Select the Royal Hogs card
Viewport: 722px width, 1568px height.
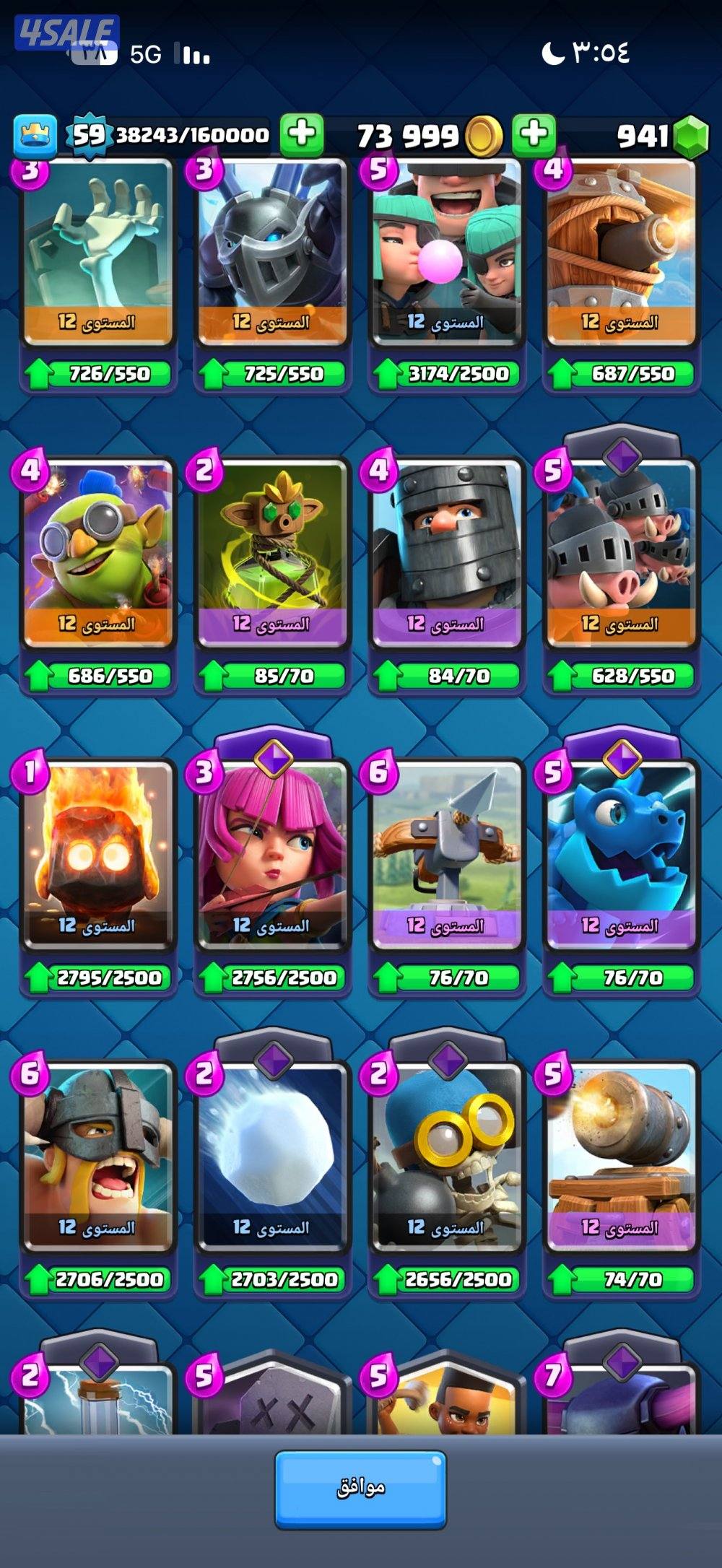click(621, 552)
